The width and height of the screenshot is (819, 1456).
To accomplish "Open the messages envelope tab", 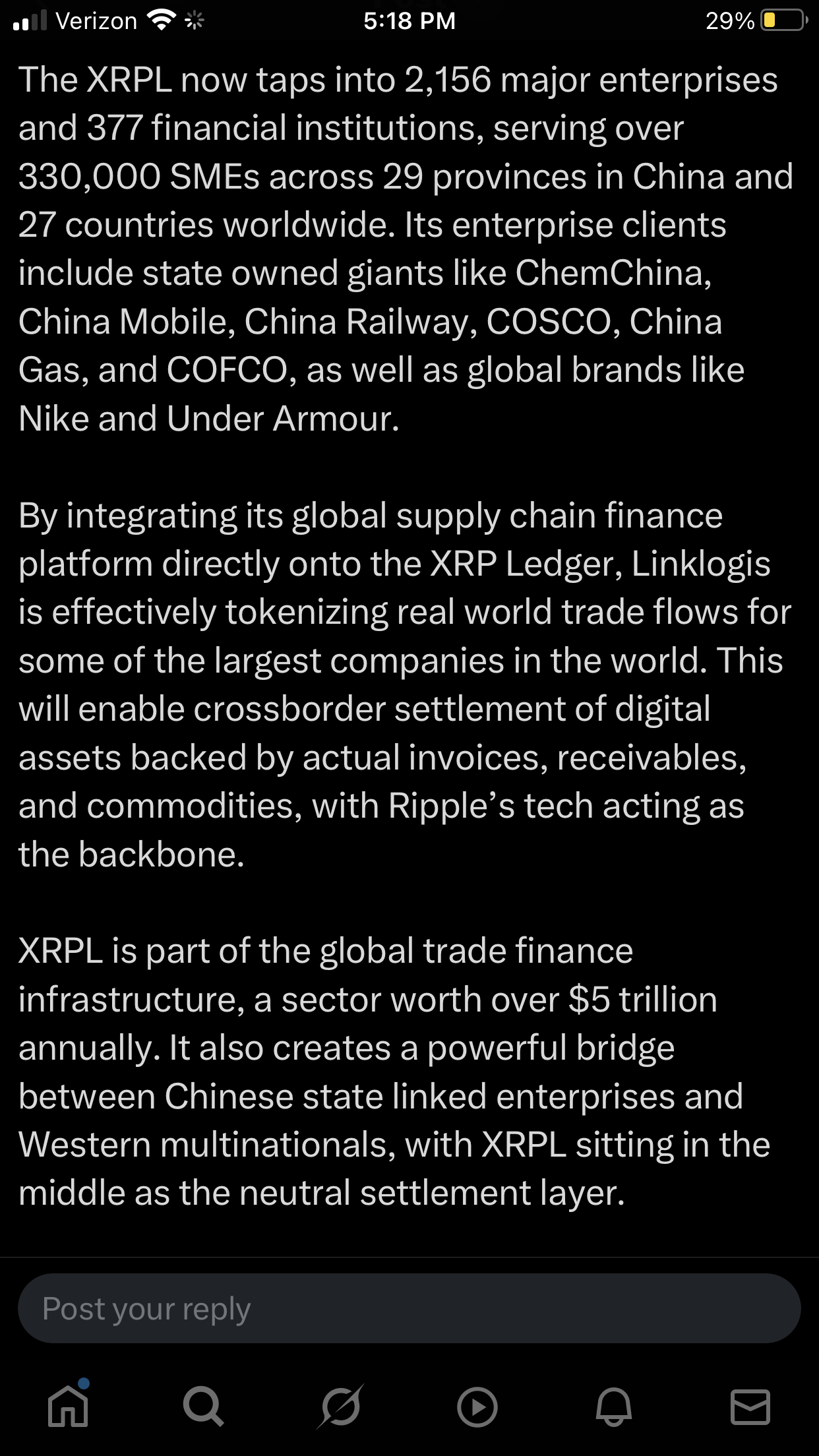I will pyautogui.click(x=750, y=1406).
